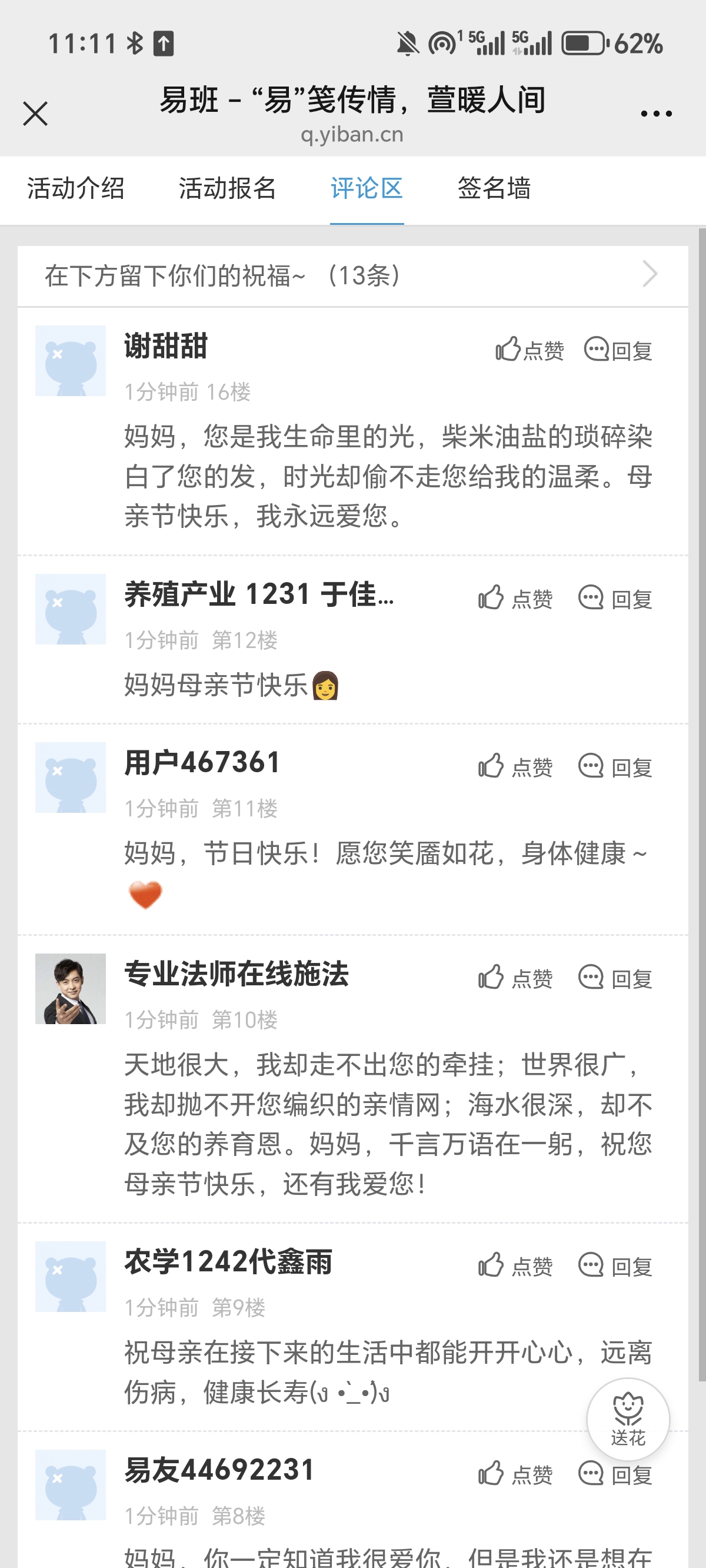Tap the floating 送花 button

(x=628, y=1420)
